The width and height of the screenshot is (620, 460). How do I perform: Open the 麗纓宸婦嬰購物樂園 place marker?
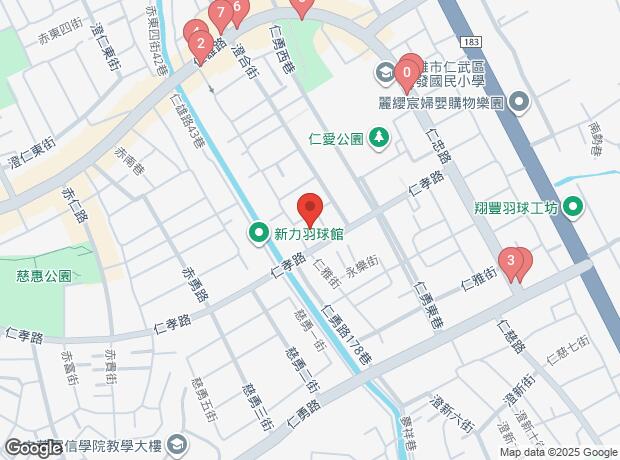coord(520,102)
